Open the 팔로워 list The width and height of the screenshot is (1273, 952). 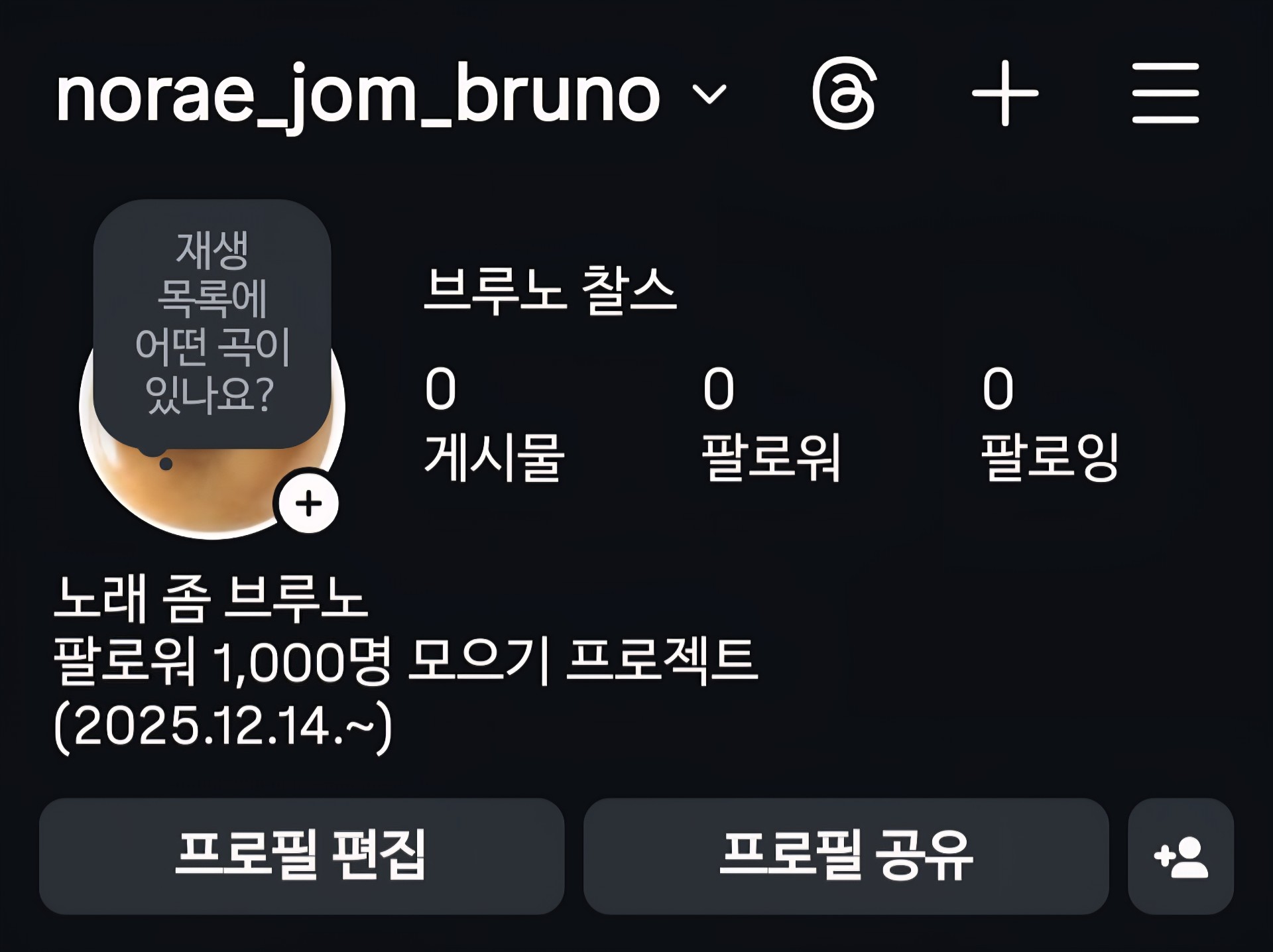pos(771,424)
